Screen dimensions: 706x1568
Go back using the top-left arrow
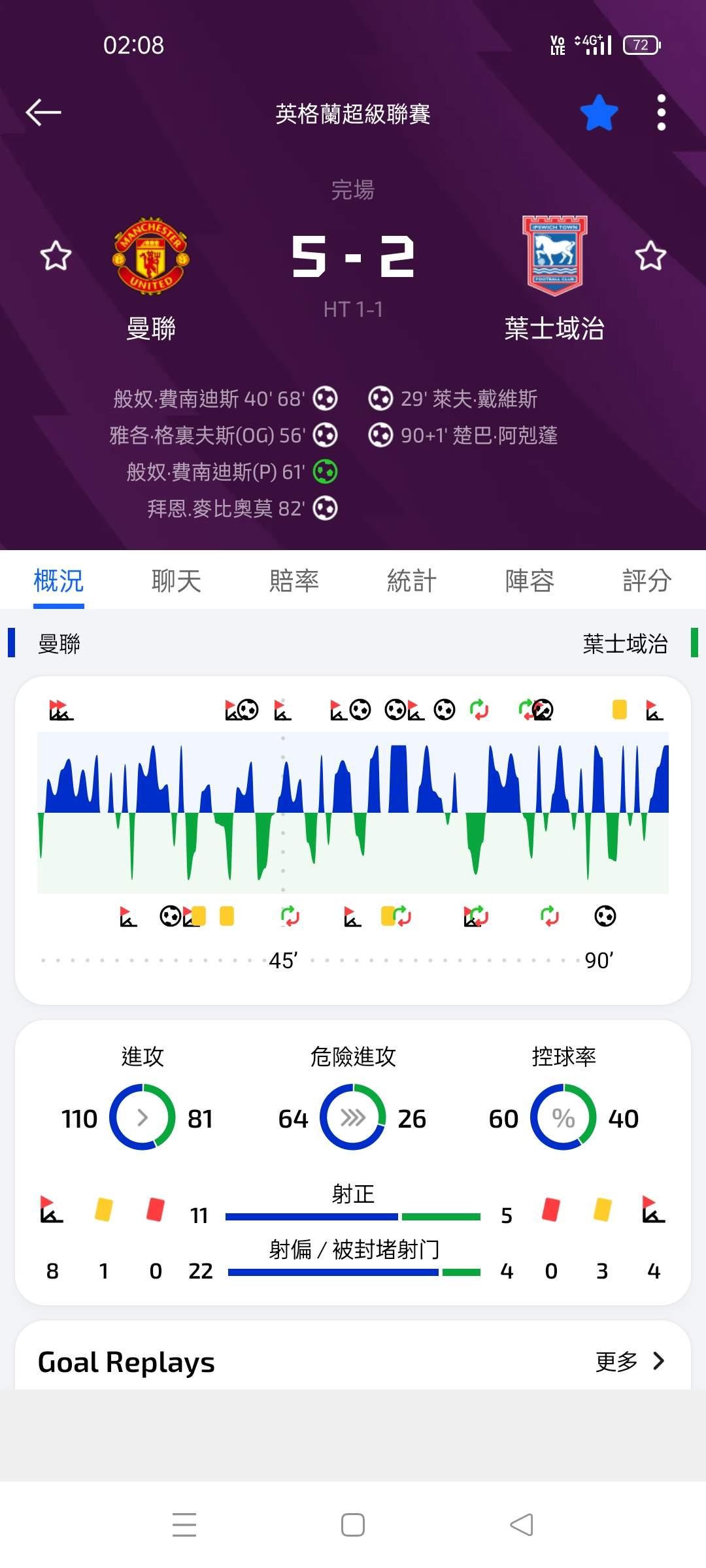pos(43,112)
